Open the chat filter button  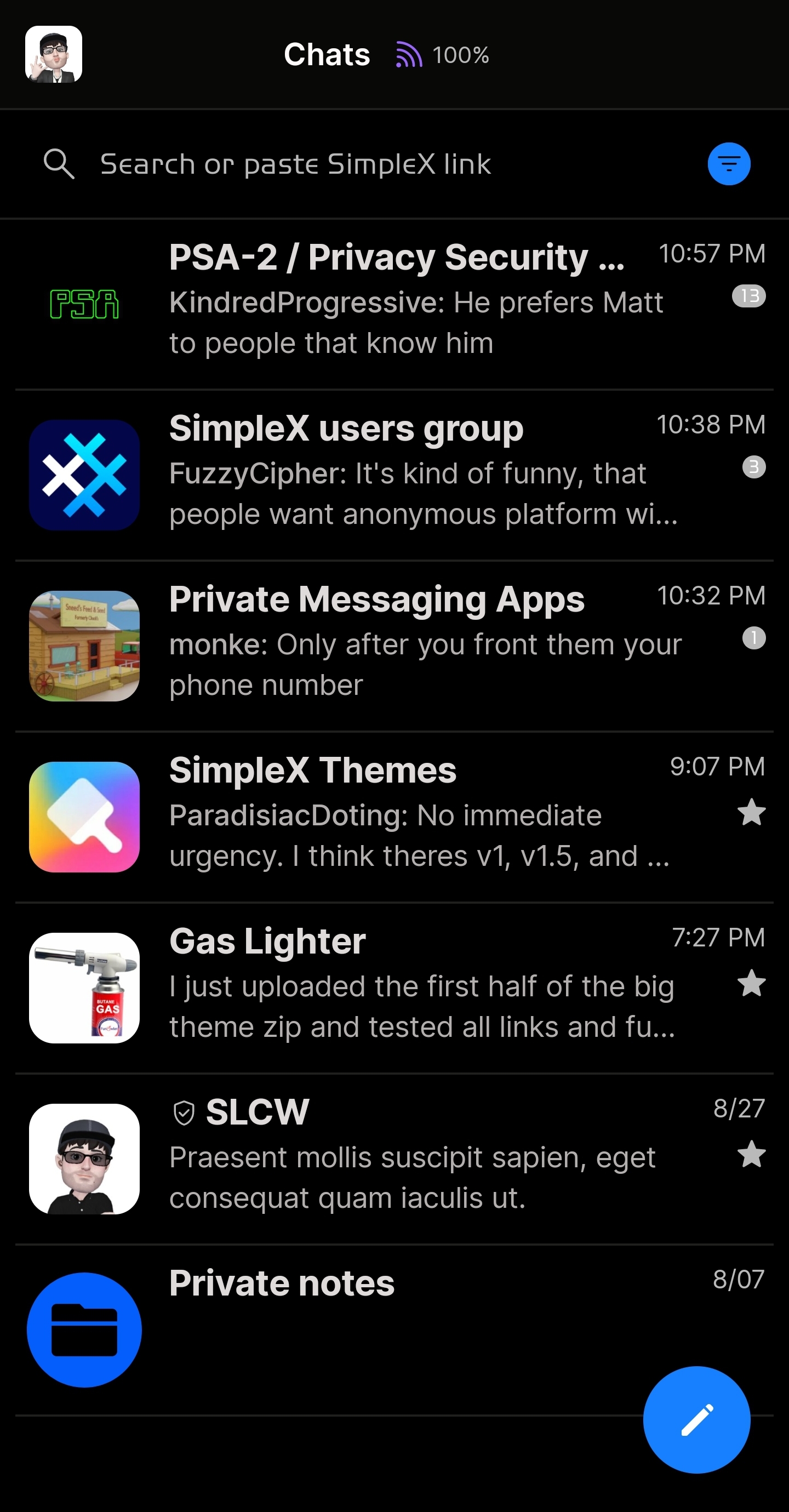click(x=729, y=164)
